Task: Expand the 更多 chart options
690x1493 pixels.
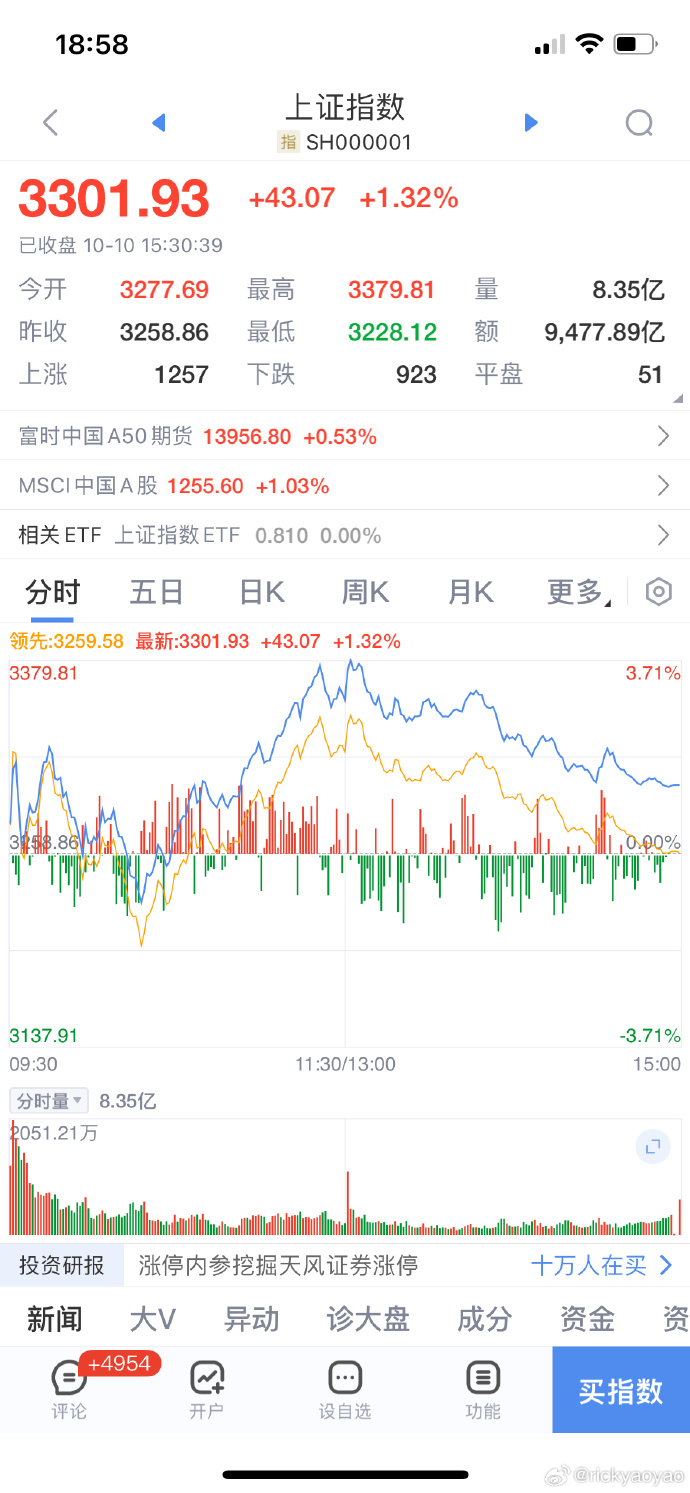Action: 577,592
